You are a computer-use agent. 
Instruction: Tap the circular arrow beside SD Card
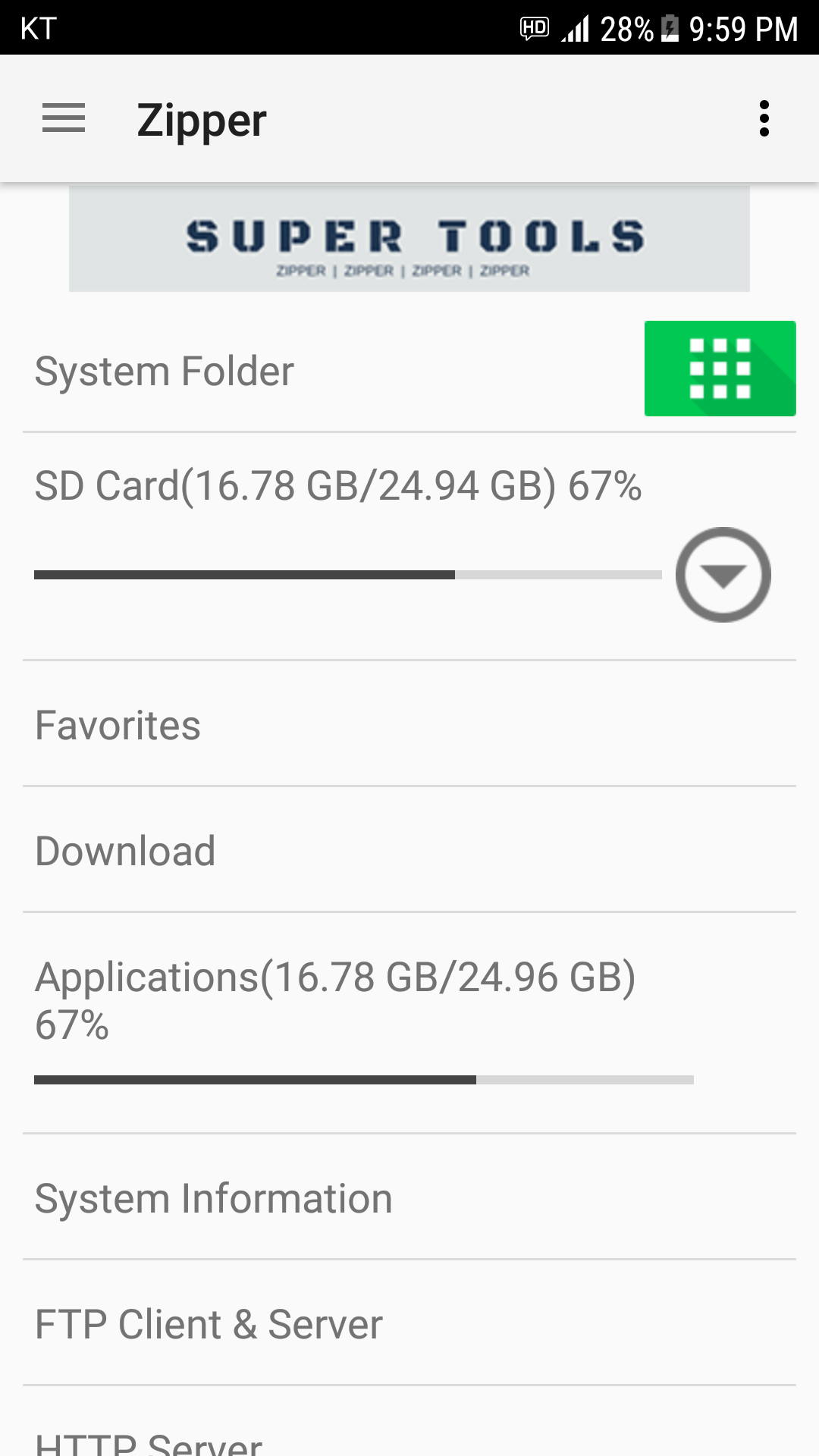pyautogui.click(x=723, y=574)
